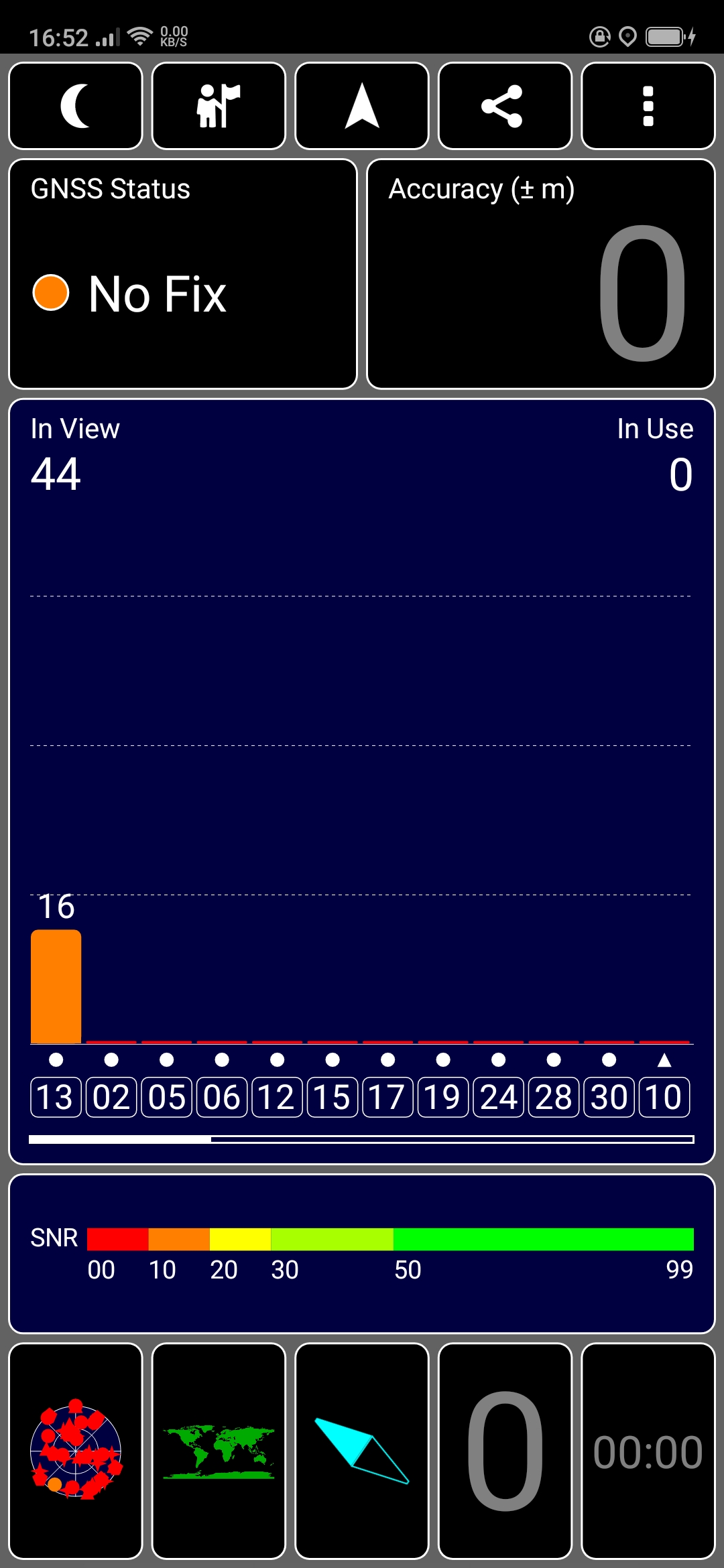
Task: Tap the navigation arrow button
Action: [x=362, y=106]
